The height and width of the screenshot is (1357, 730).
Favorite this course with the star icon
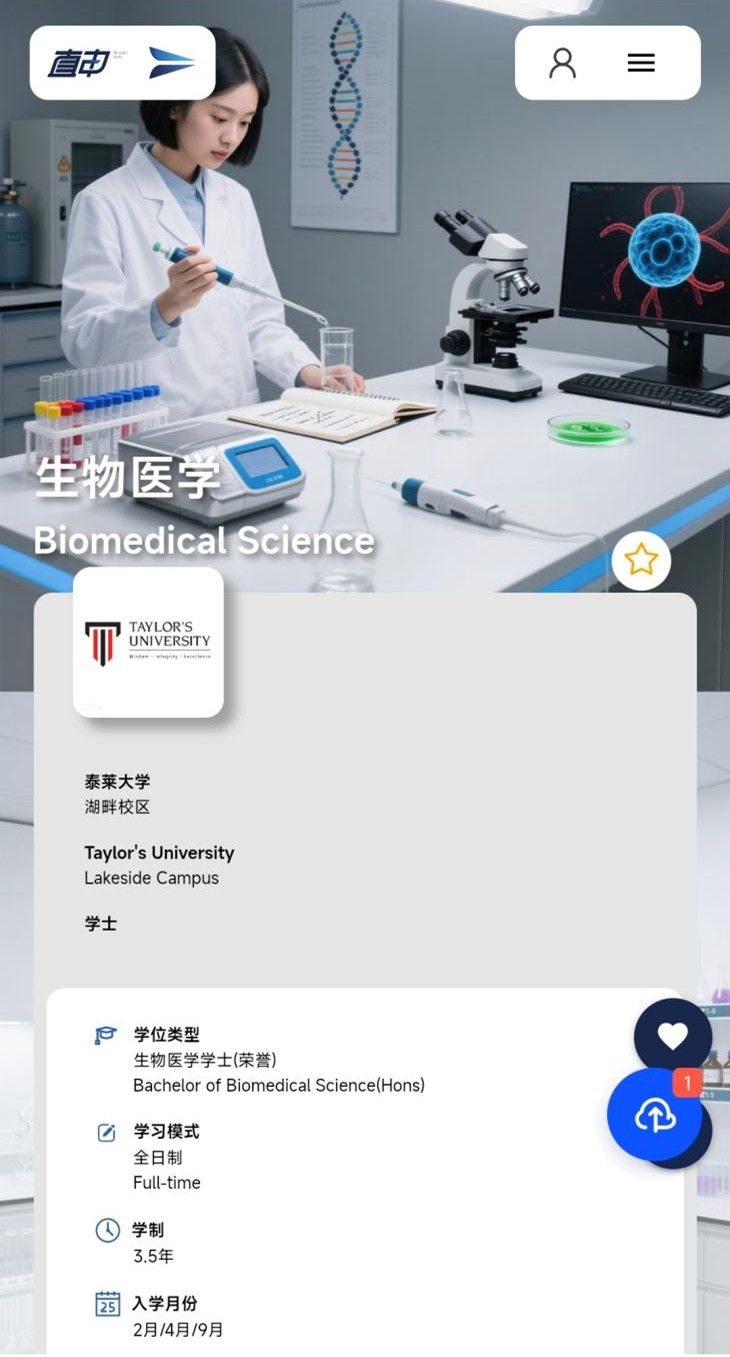(x=641, y=560)
